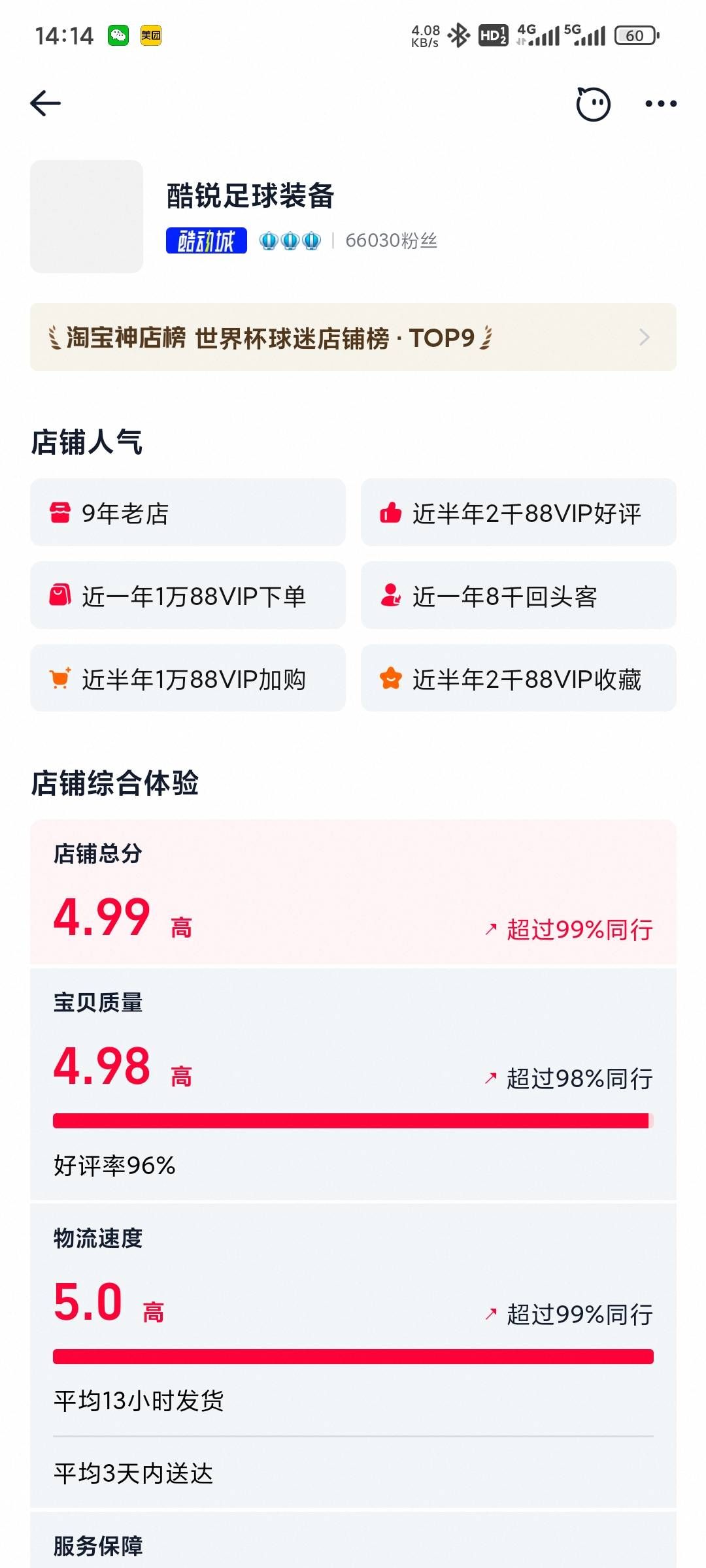706x1568 pixels.
Task: Open 淘宝神店榜 世界杯球迷店铺榜 TOP9 banner
Action: point(353,337)
